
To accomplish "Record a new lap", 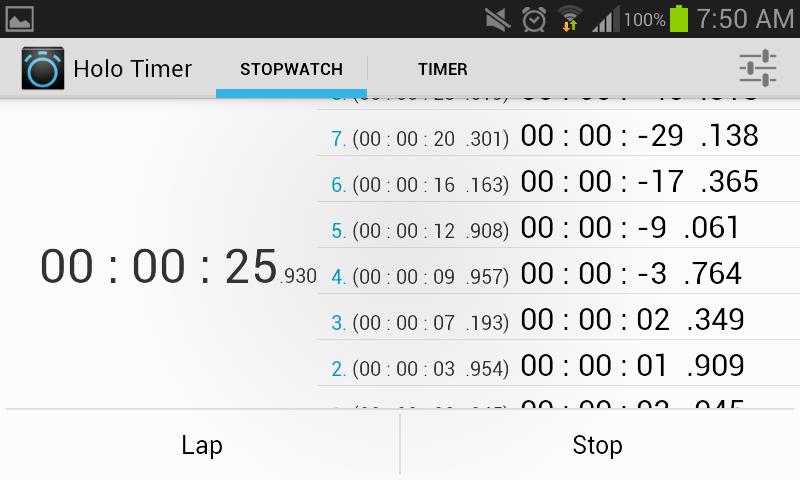I will (202, 445).
